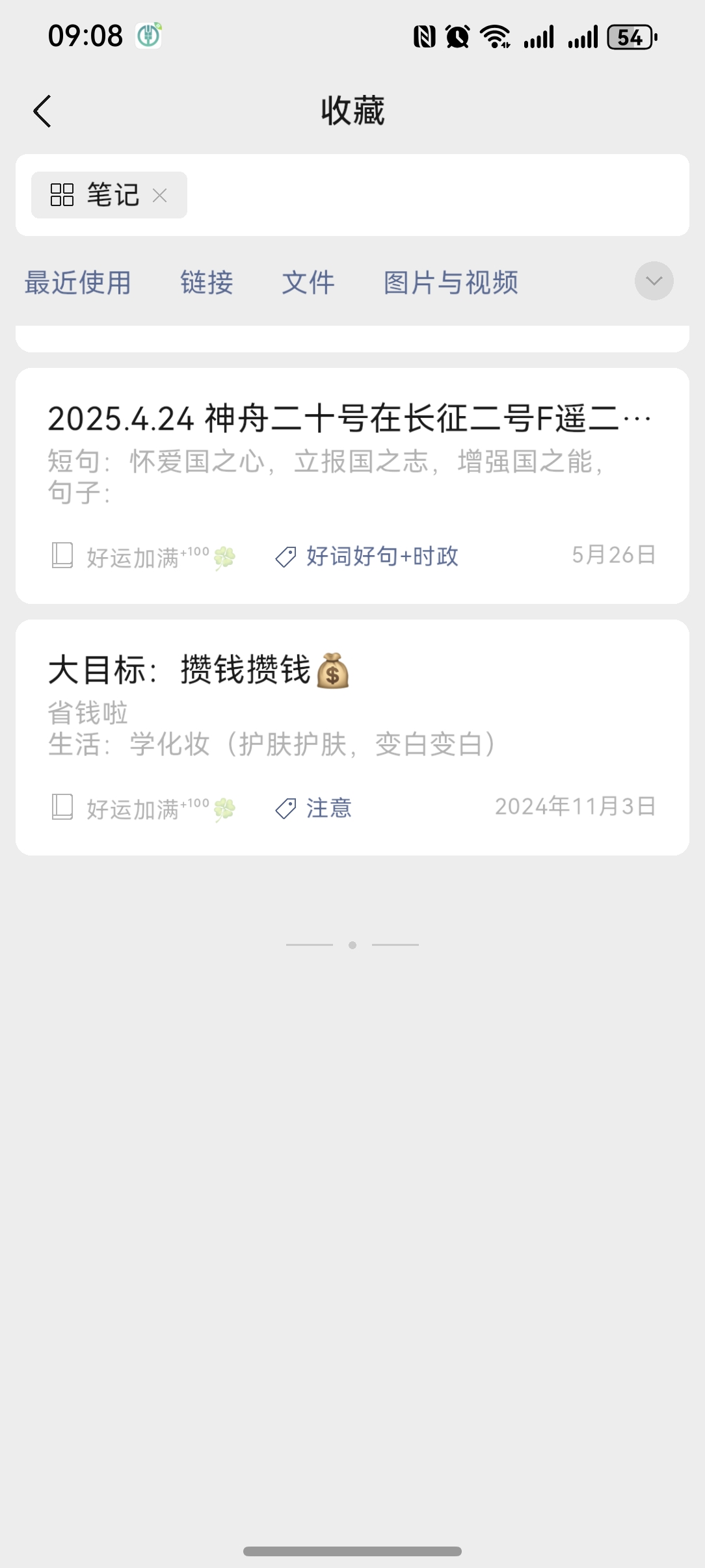Select the 链接 category
The height and width of the screenshot is (1568, 705).
click(207, 283)
